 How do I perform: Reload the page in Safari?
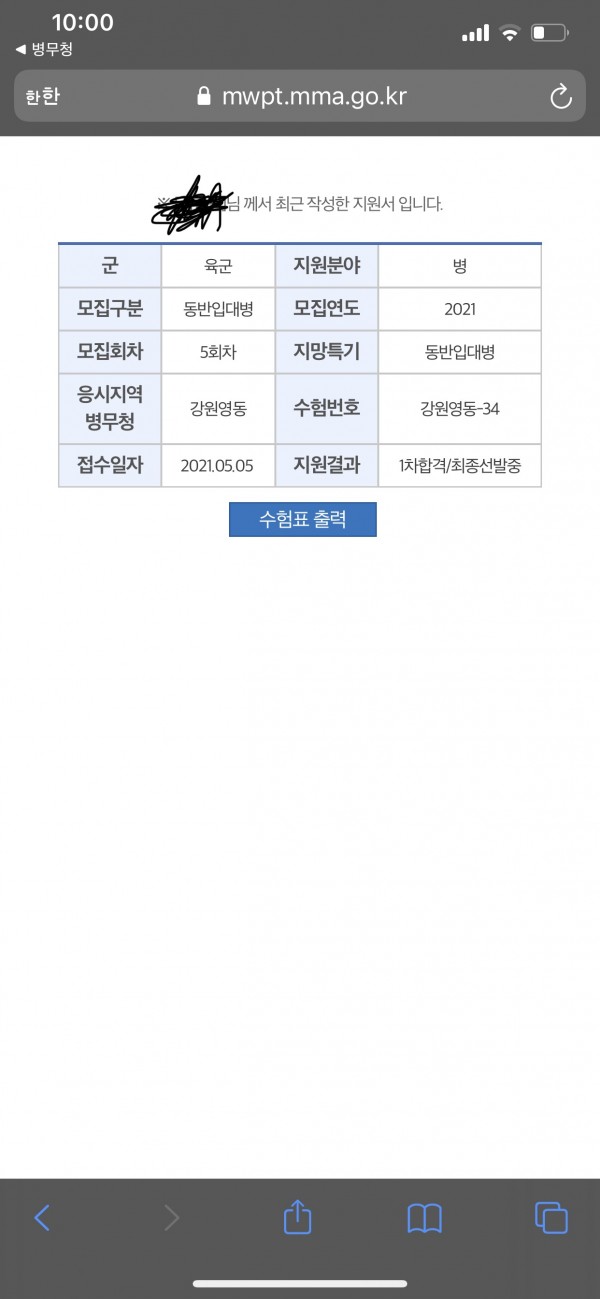click(561, 97)
